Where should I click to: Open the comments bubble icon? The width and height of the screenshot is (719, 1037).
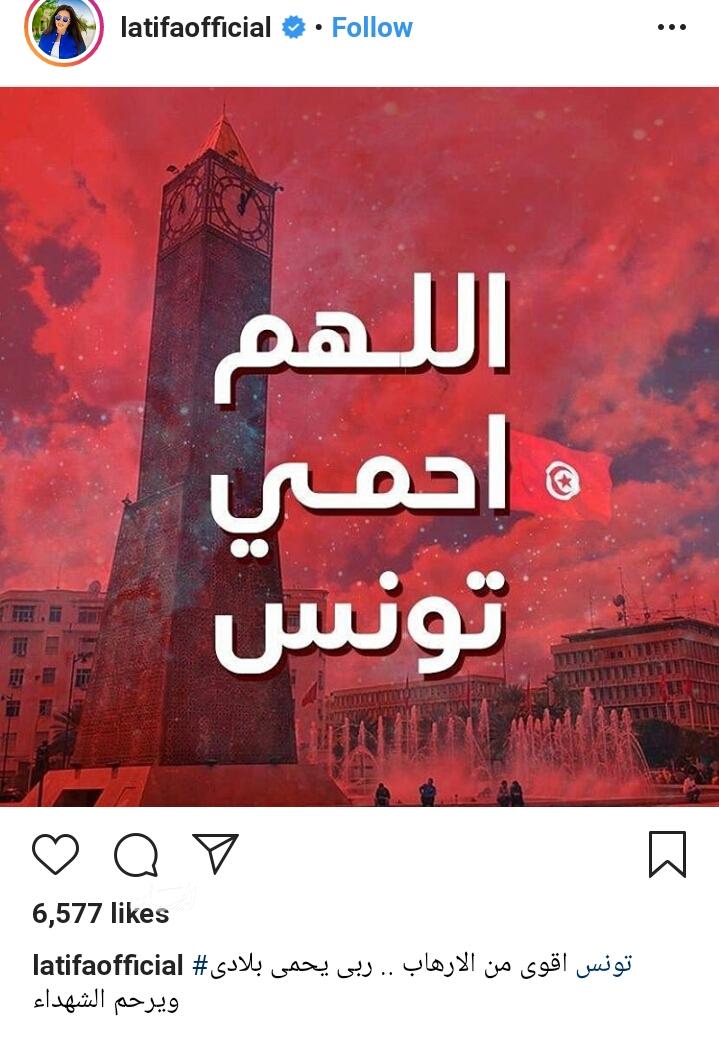click(136, 855)
